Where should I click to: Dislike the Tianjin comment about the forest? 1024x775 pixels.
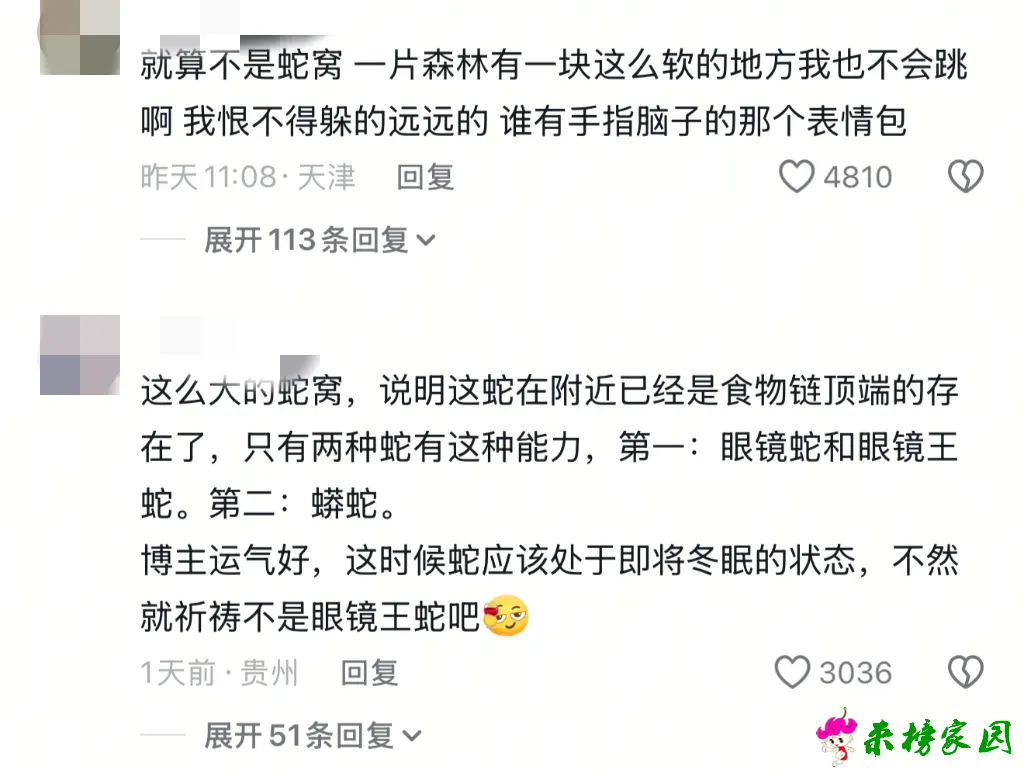(x=965, y=177)
